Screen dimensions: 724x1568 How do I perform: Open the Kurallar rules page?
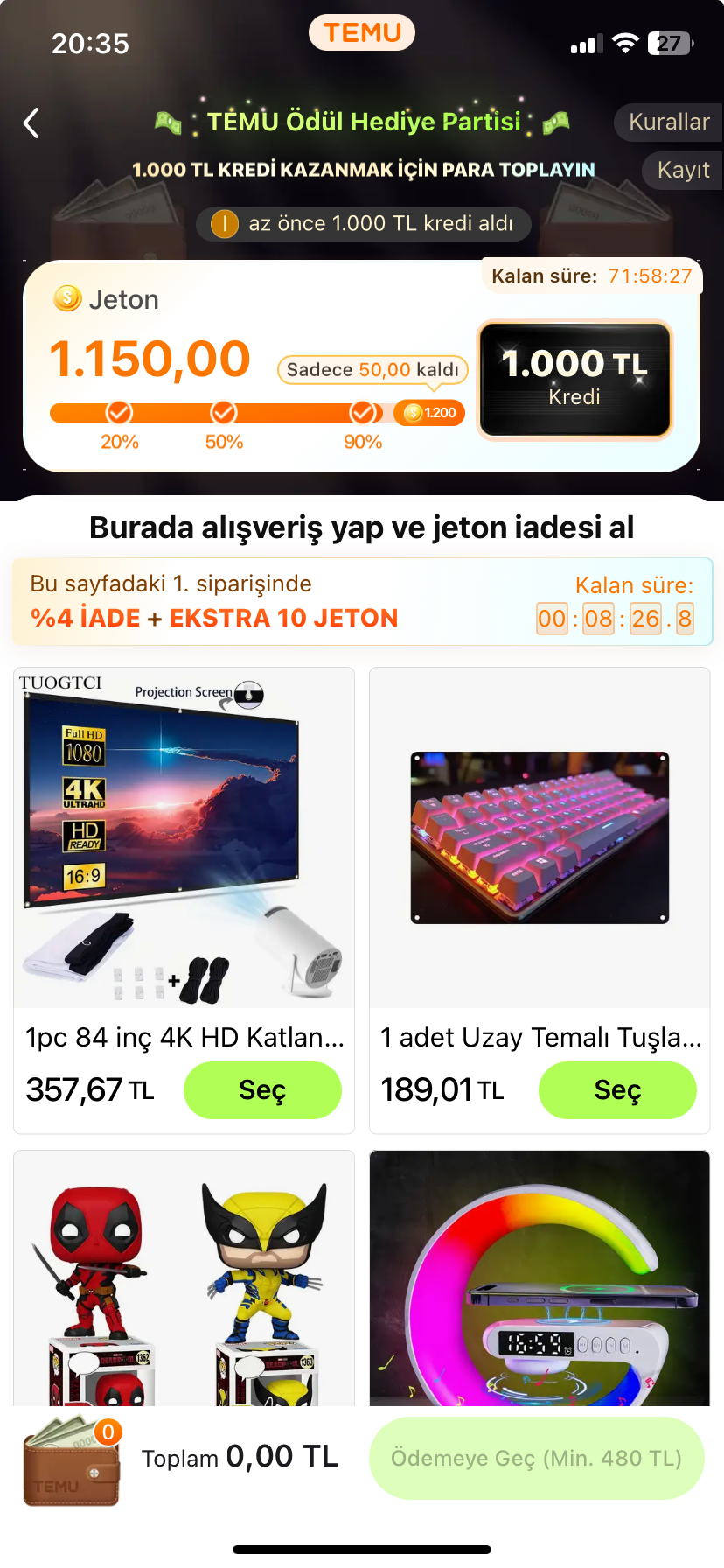coord(668,122)
